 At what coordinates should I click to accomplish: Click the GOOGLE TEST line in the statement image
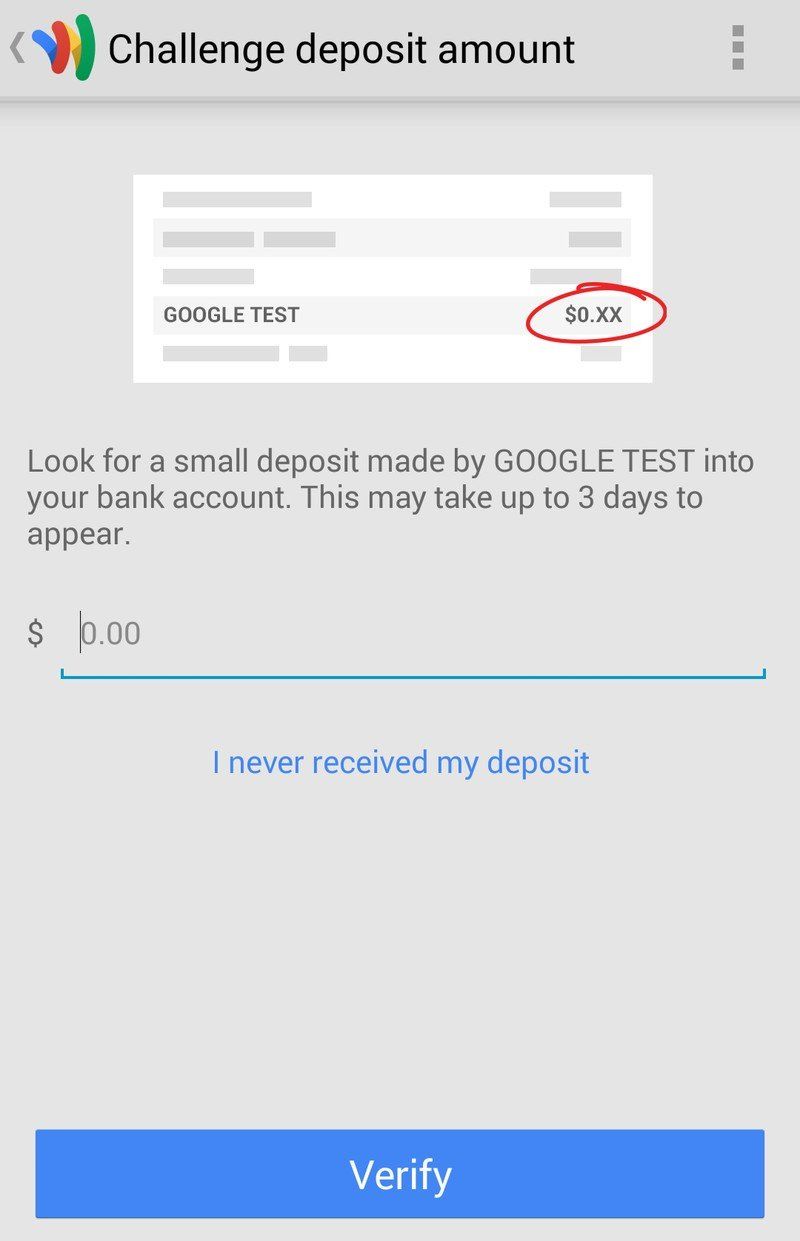[x=231, y=314]
